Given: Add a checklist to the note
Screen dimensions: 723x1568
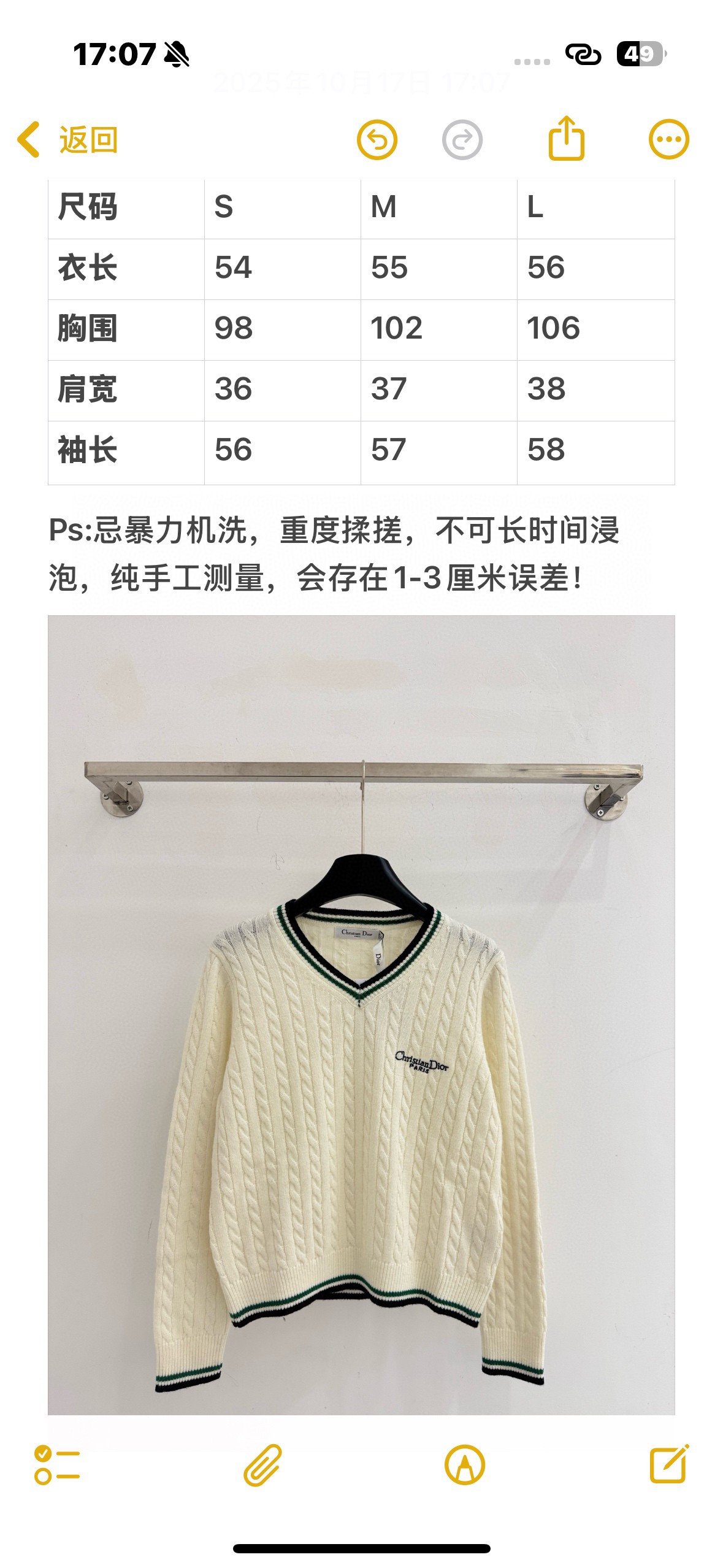Looking at the screenshot, I should [x=57, y=1465].
